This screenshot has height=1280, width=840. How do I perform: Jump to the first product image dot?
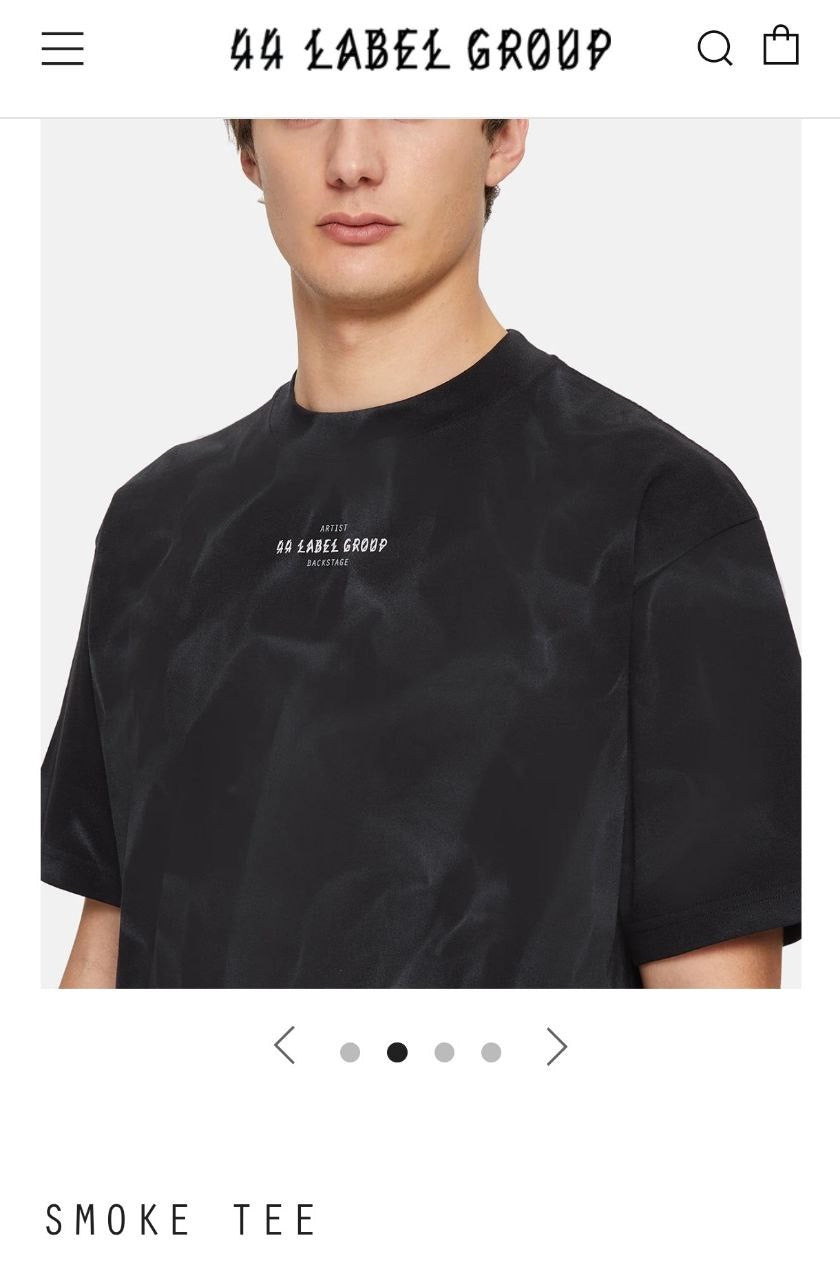(x=350, y=1052)
